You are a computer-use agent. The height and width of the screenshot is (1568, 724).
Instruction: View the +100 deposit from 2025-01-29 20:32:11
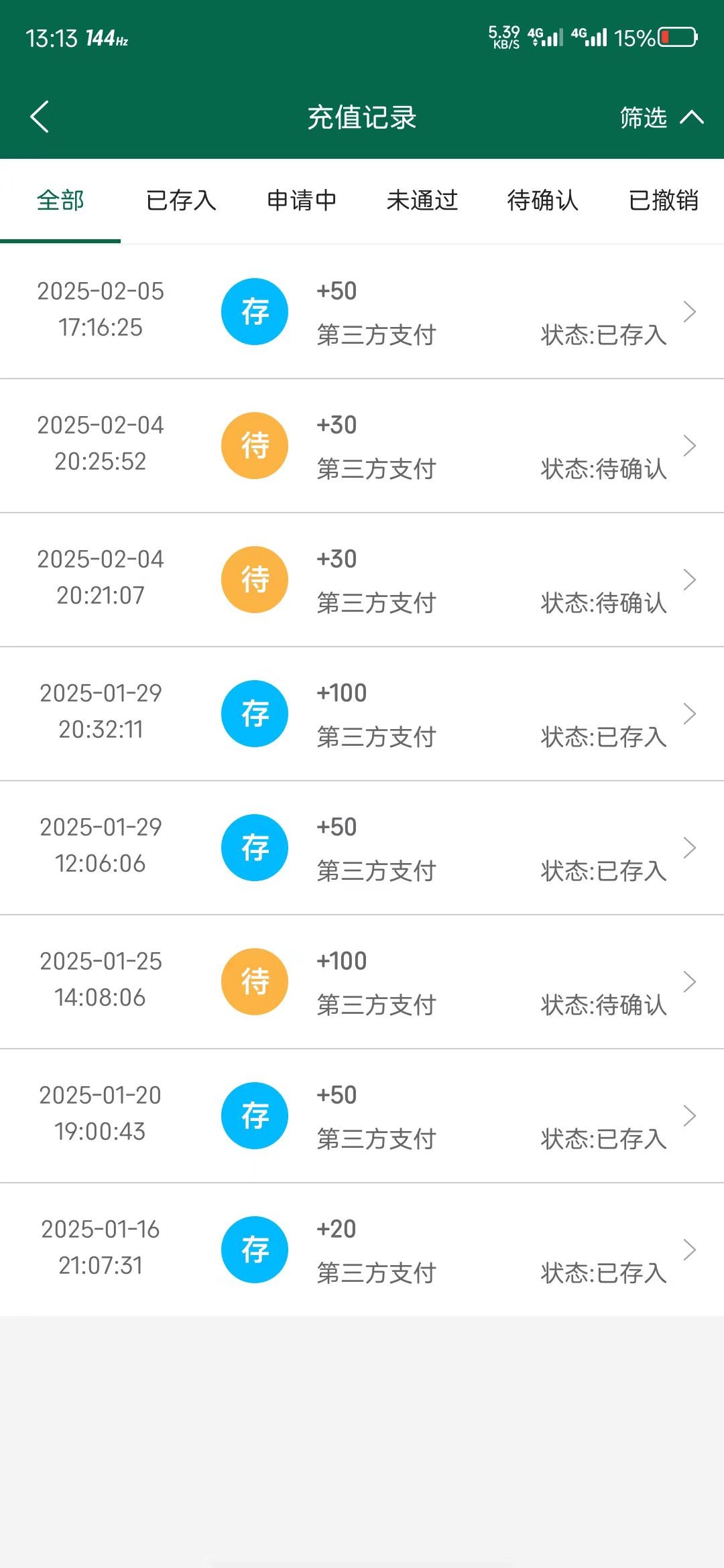coord(362,714)
